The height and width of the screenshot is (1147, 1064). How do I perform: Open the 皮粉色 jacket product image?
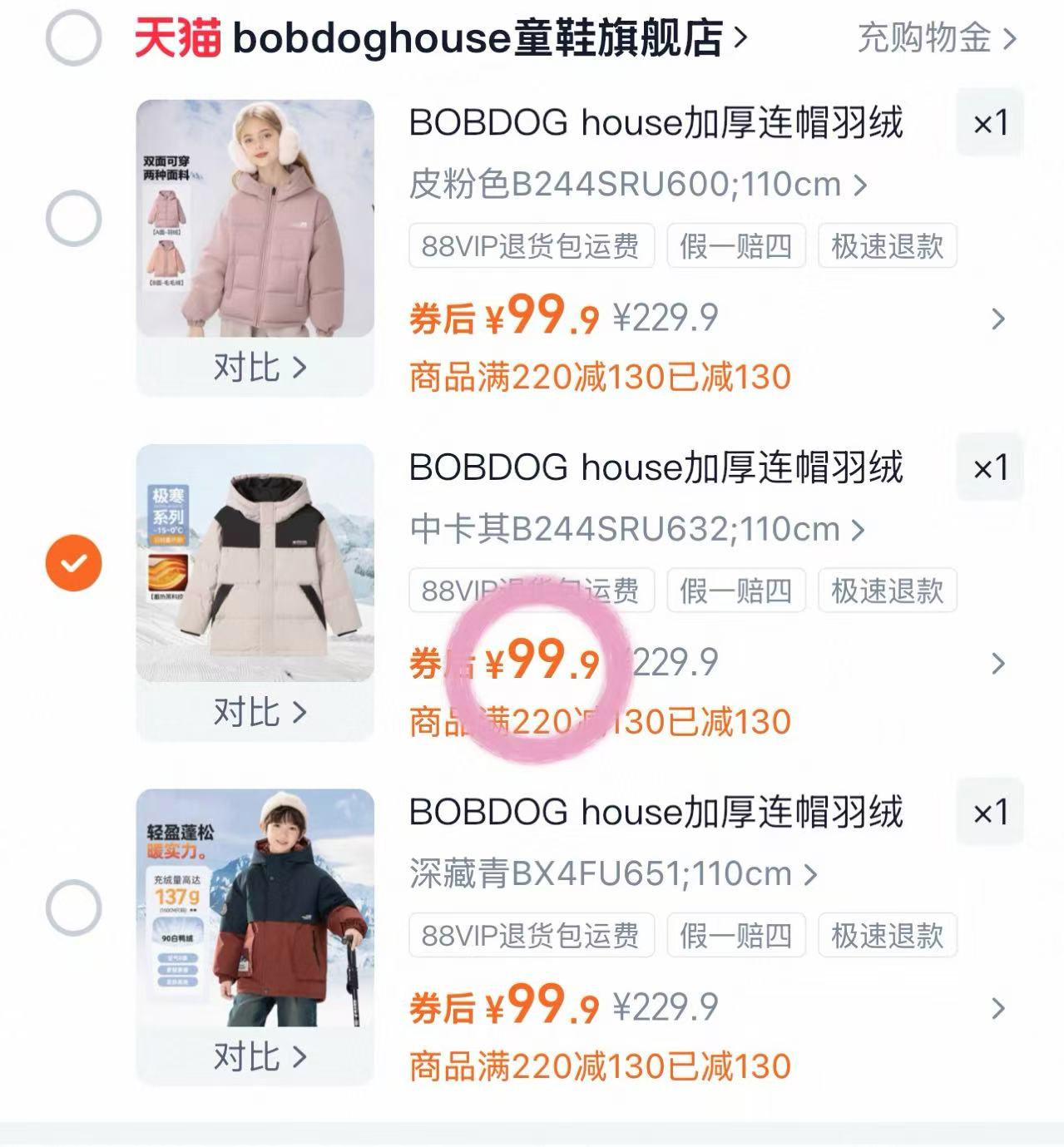tap(255, 218)
